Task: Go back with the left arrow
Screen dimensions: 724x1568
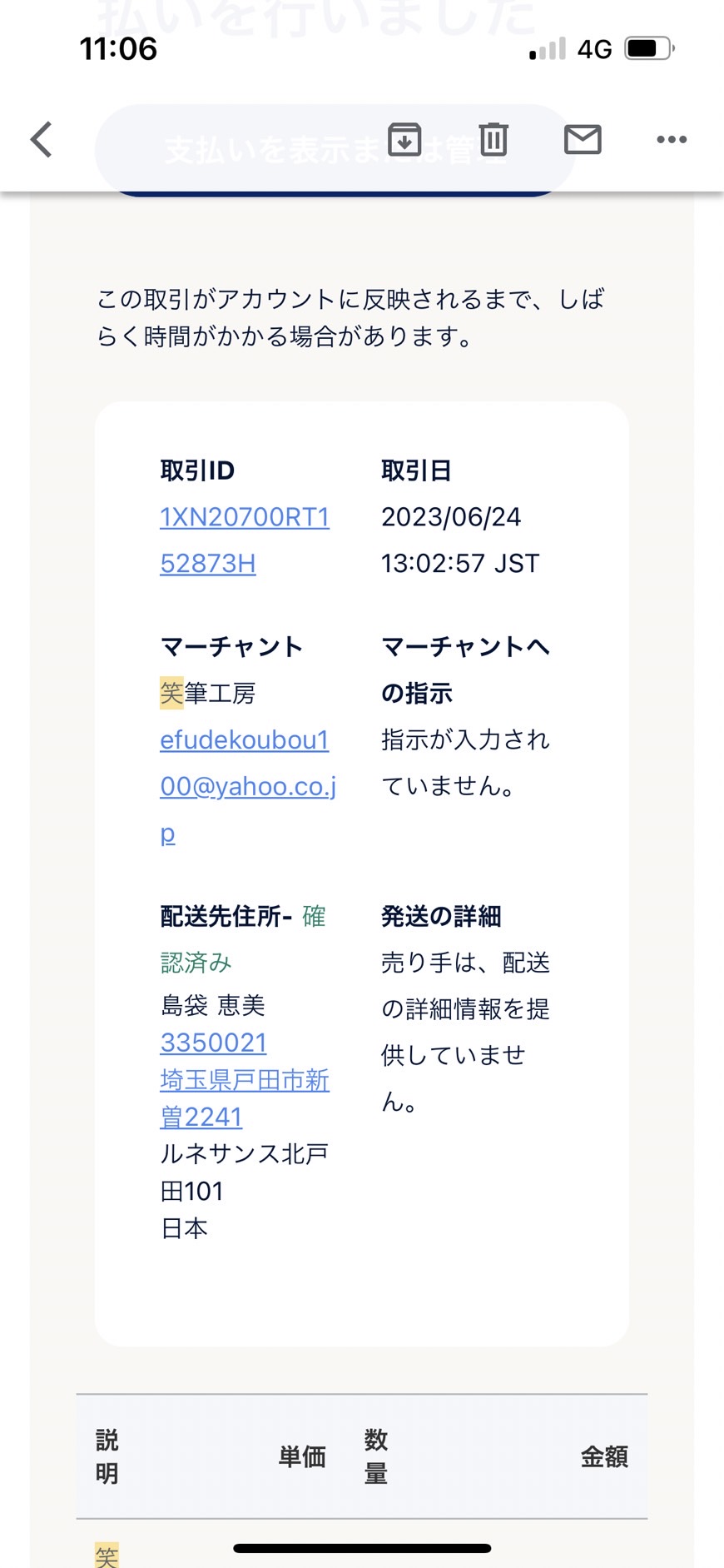Action: coord(42,139)
